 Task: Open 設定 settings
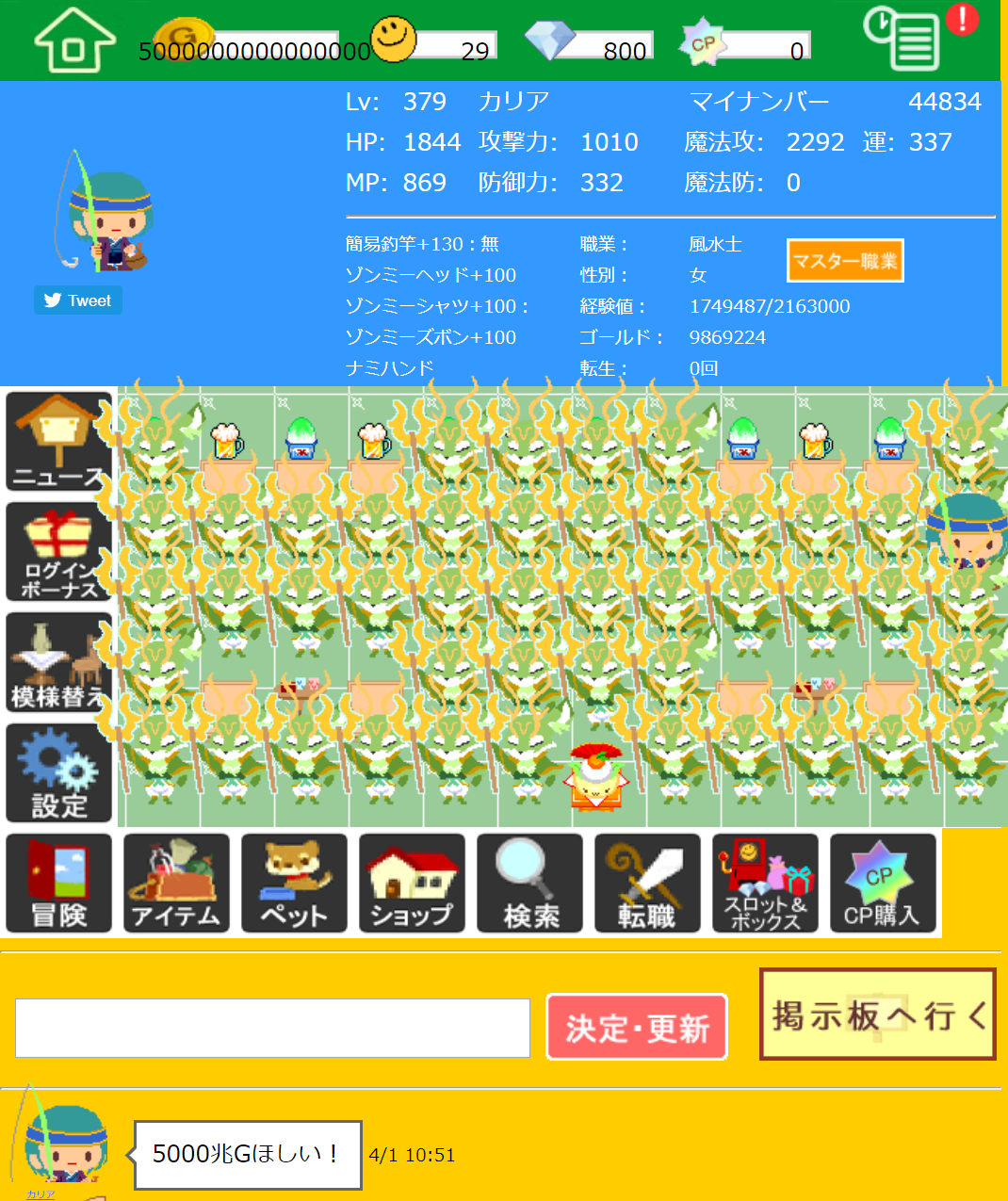tap(58, 773)
